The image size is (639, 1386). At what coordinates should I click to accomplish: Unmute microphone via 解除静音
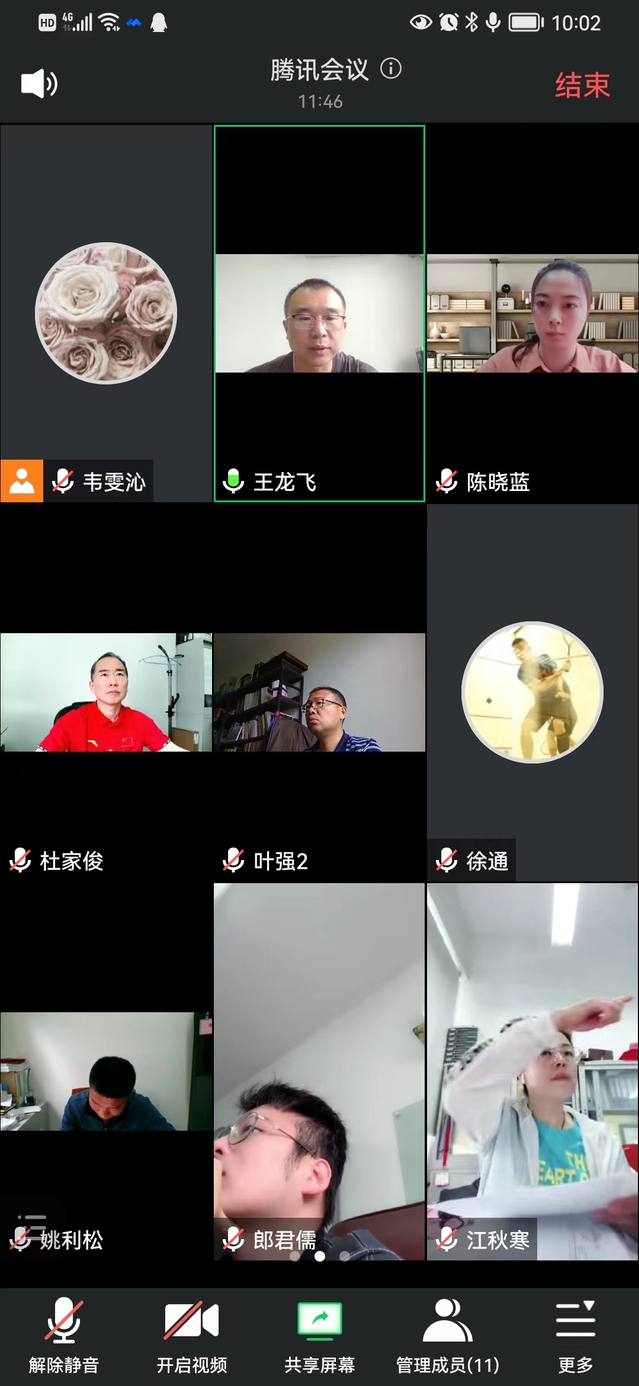[x=64, y=1334]
